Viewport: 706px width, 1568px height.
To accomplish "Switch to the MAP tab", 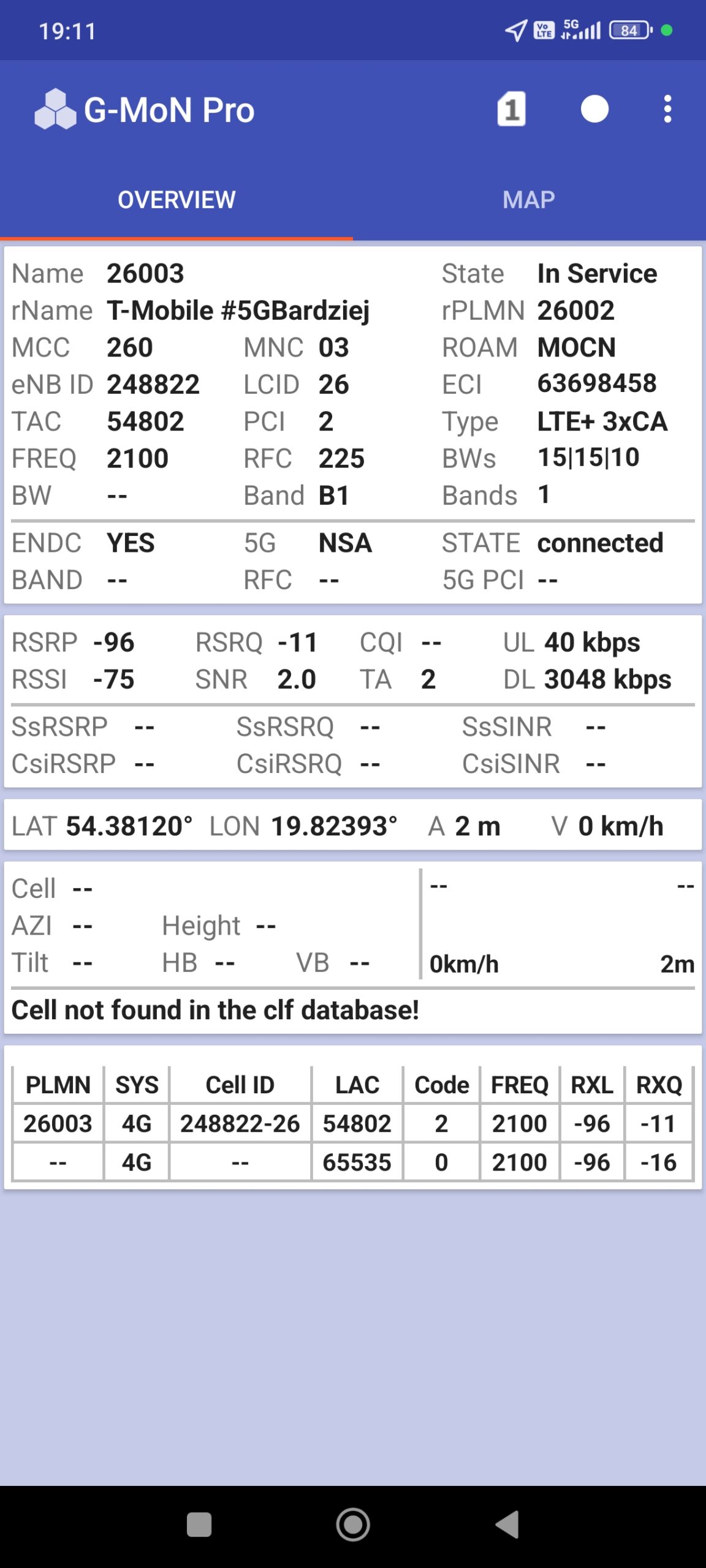I will [528, 200].
